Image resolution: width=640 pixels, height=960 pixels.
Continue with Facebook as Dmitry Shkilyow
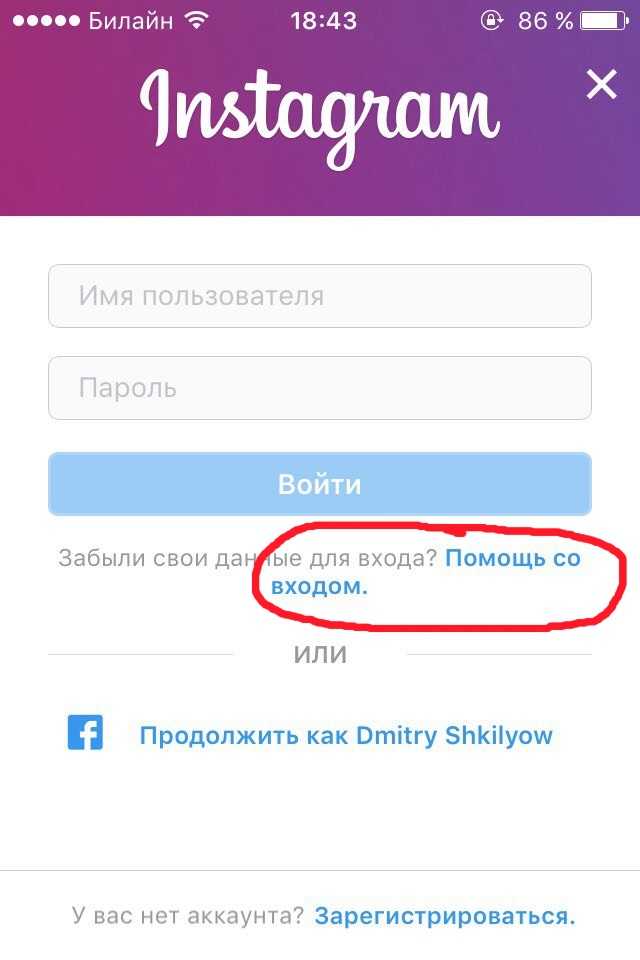click(x=345, y=736)
